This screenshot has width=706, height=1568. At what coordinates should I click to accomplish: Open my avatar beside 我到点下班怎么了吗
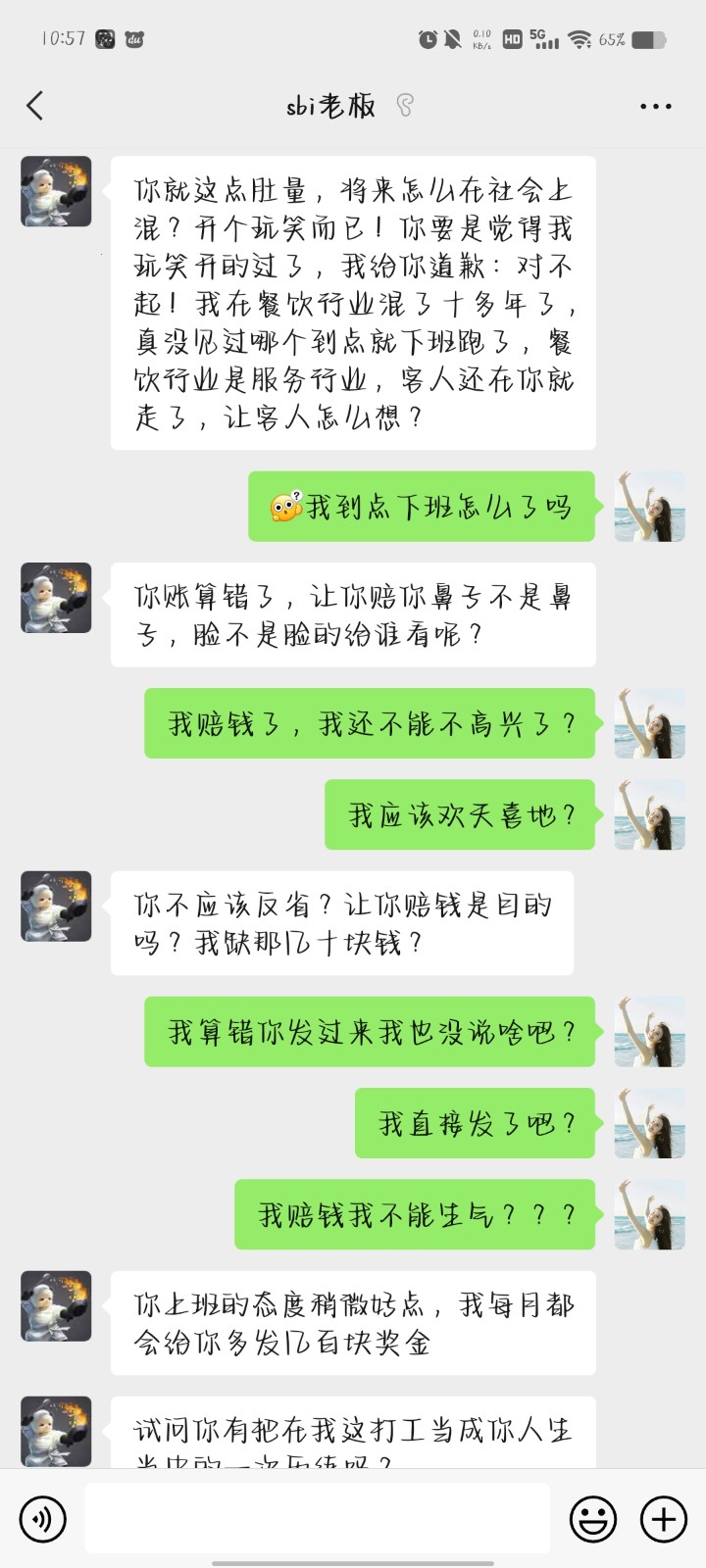[x=649, y=507]
